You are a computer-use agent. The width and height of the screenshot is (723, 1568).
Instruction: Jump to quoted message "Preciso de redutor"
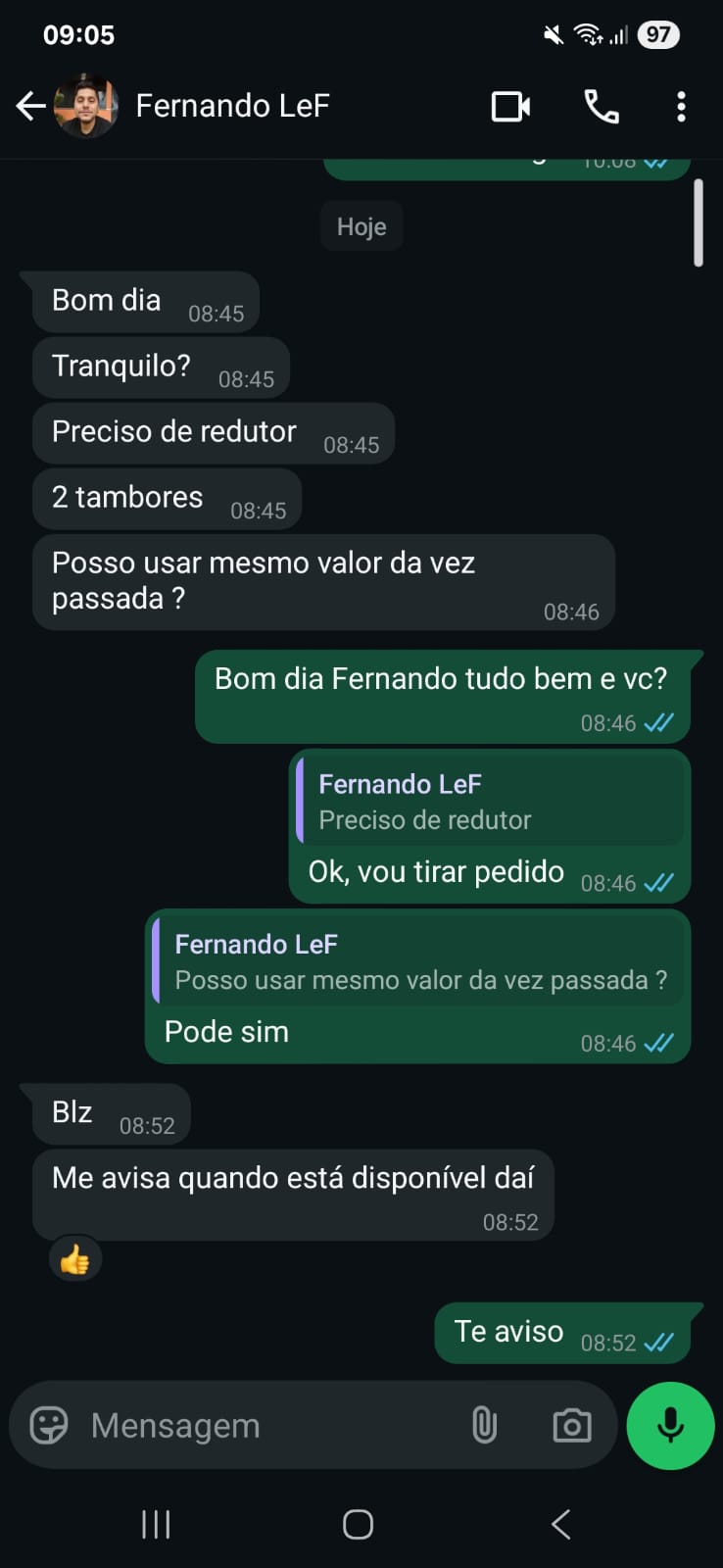coord(490,802)
